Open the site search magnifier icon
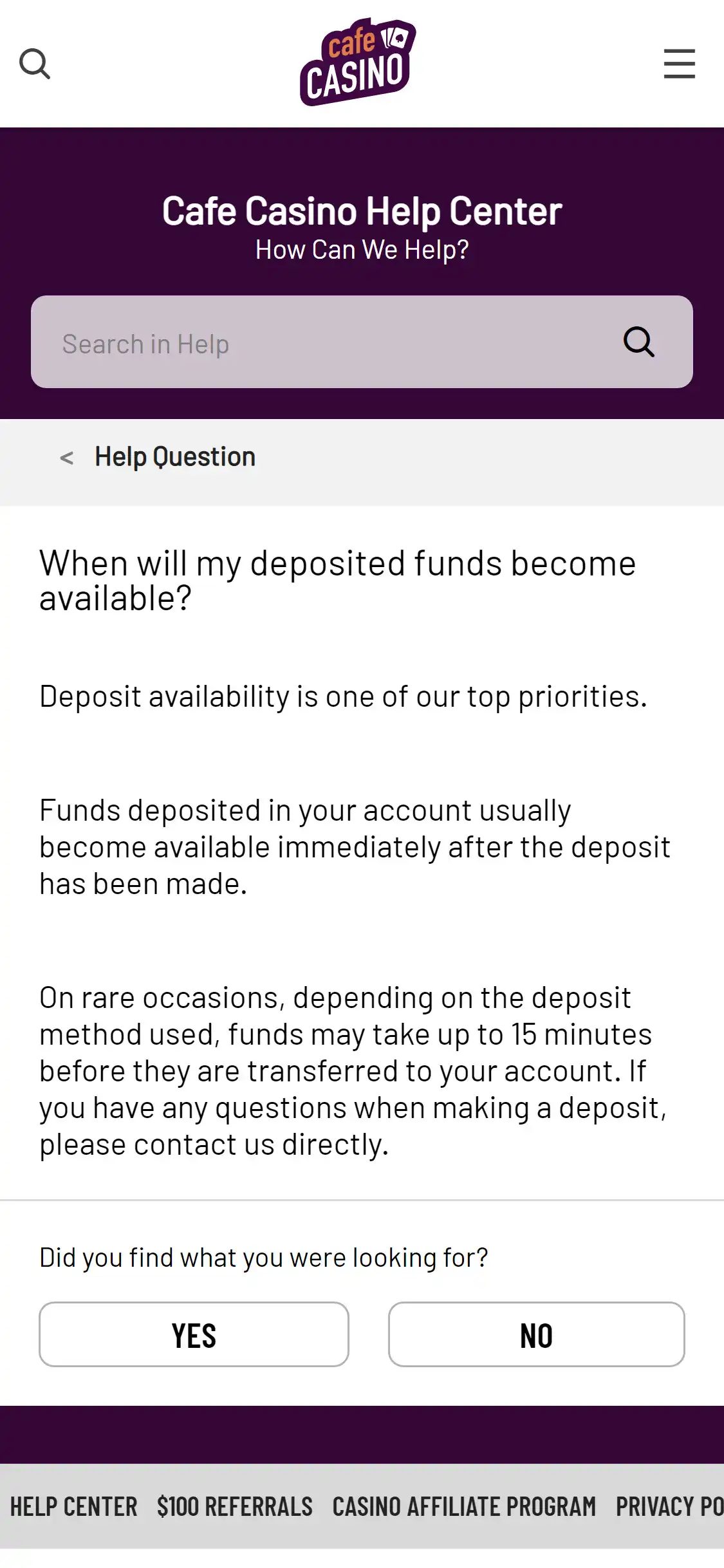Viewport: 724px width, 1568px height. click(x=35, y=64)
